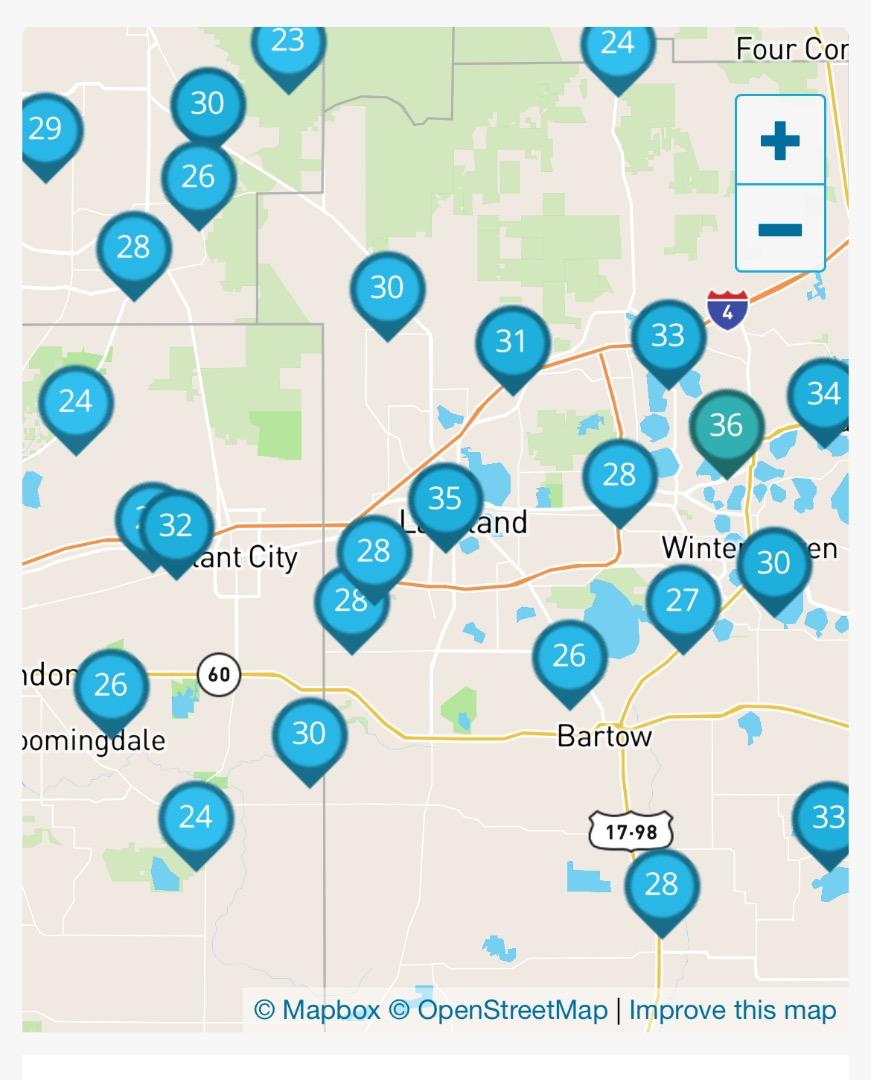Zoom out of the map
This screenshot has width=871, height=1080.
(780, 229)
